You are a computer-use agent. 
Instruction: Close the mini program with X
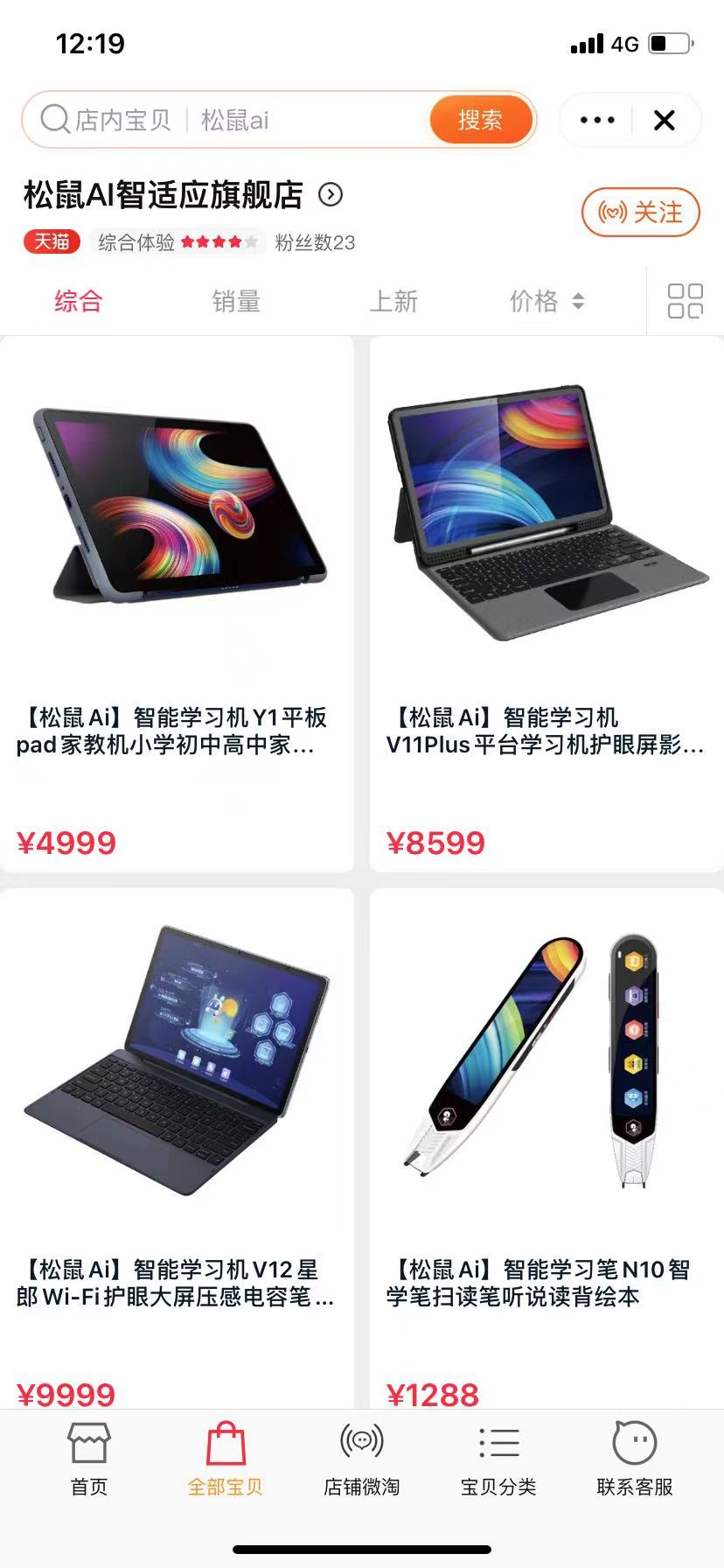(x=665, y=120)
